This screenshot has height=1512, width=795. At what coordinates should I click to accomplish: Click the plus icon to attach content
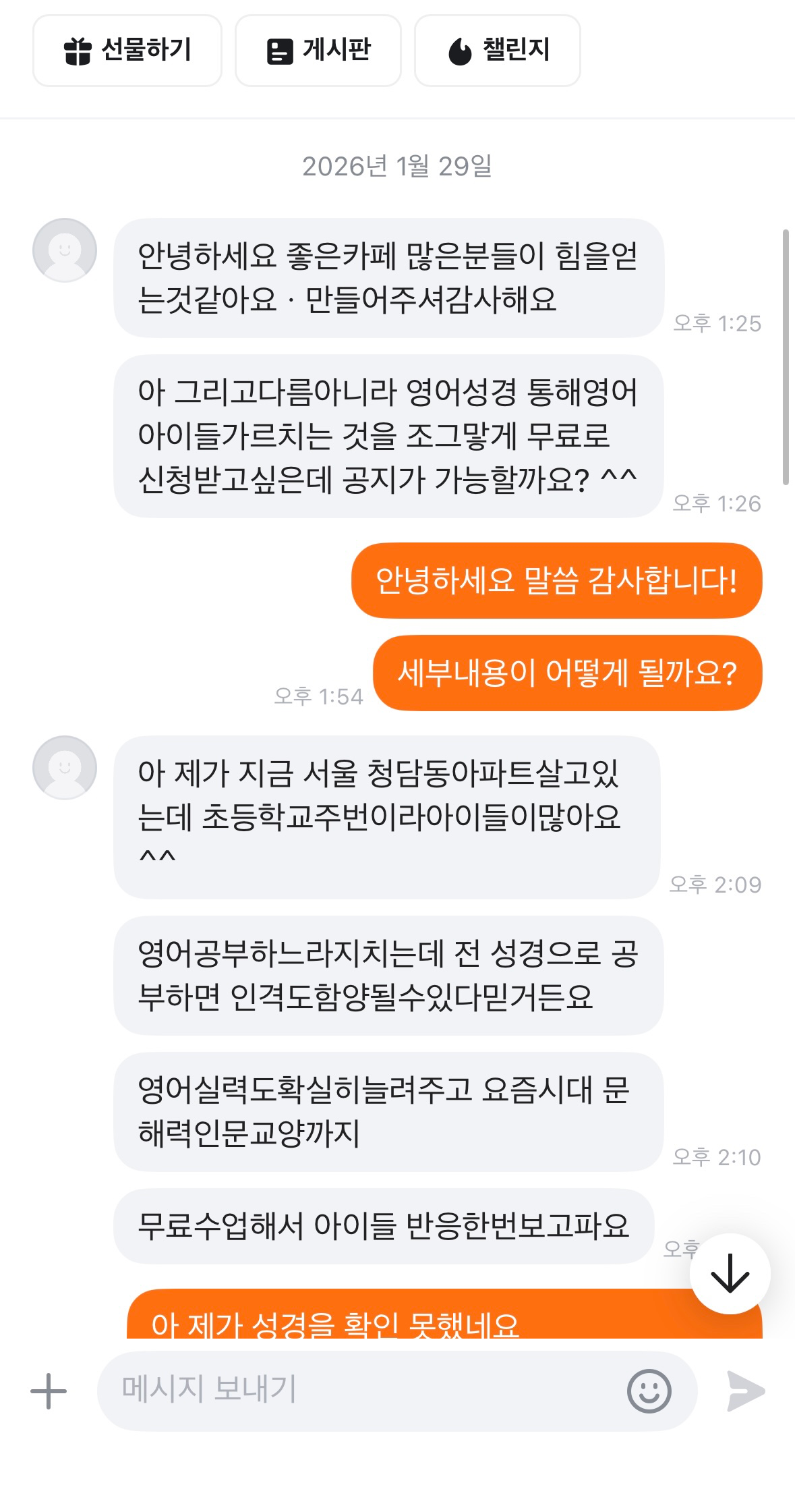pos(48,1391)
